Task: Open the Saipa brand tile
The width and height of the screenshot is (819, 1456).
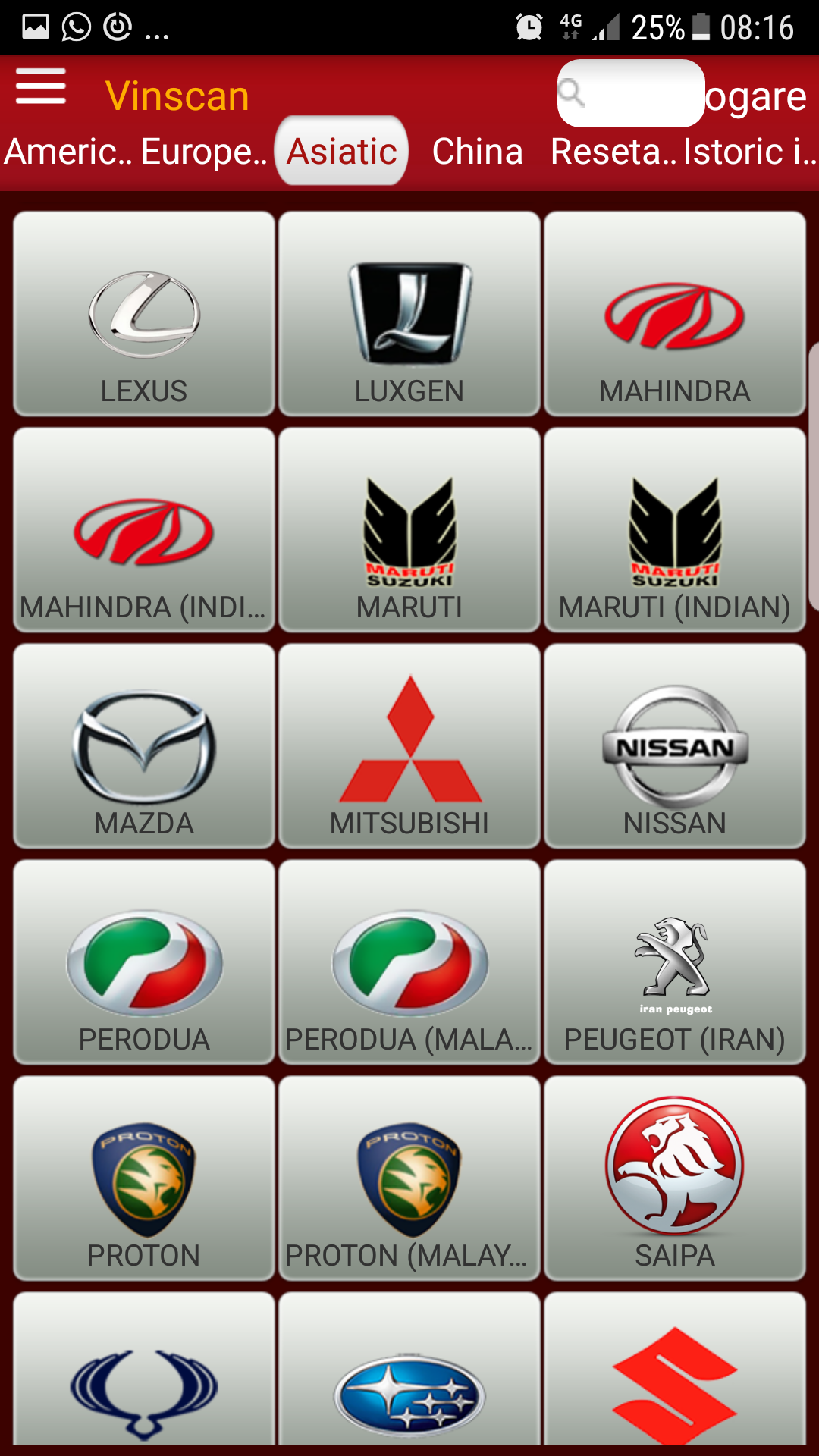Action: tap(675, 1178)
